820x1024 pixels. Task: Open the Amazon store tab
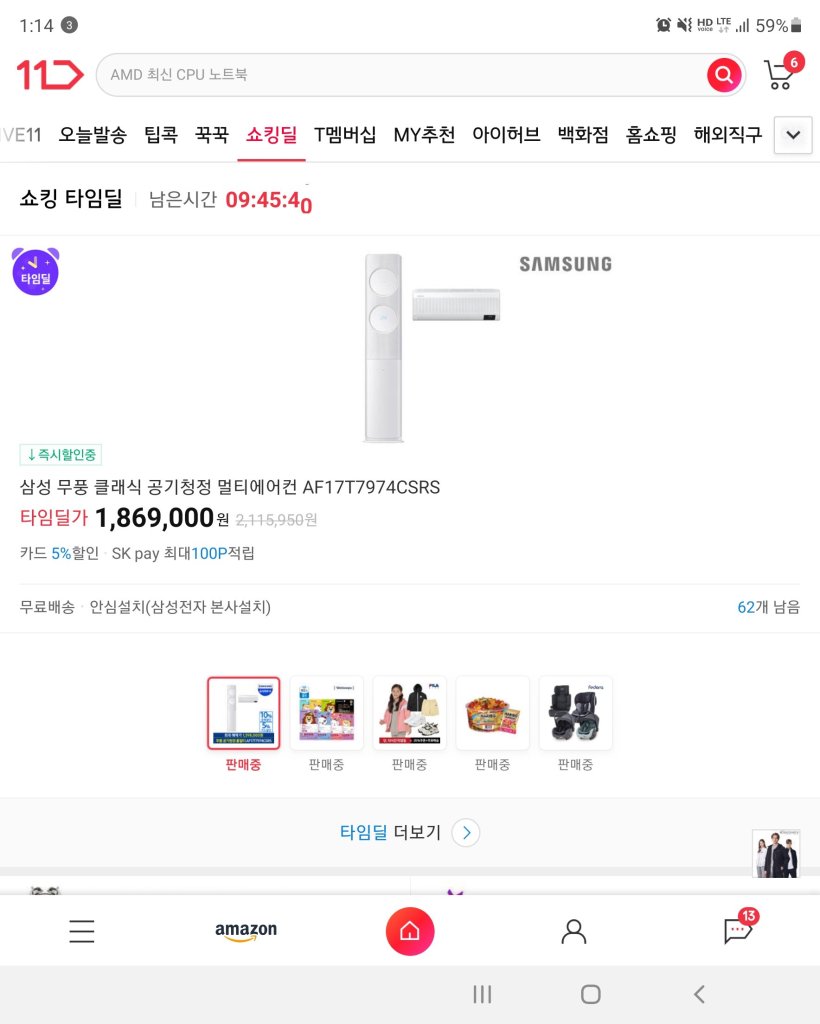tap(246, 931)
